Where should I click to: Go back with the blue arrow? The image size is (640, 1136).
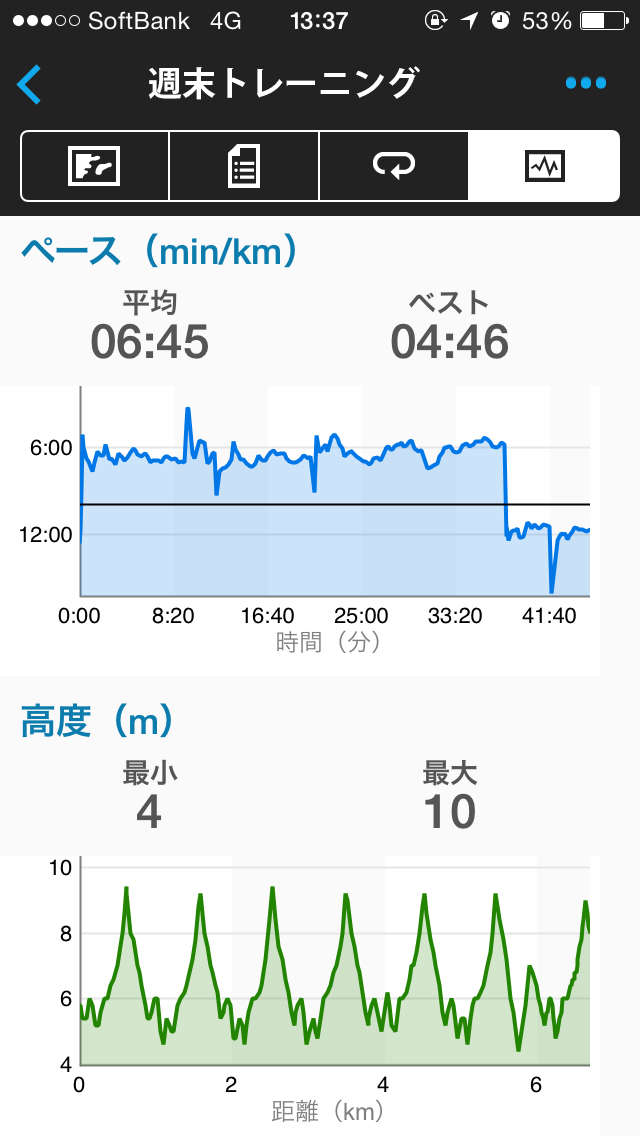[x=29, y=84]
